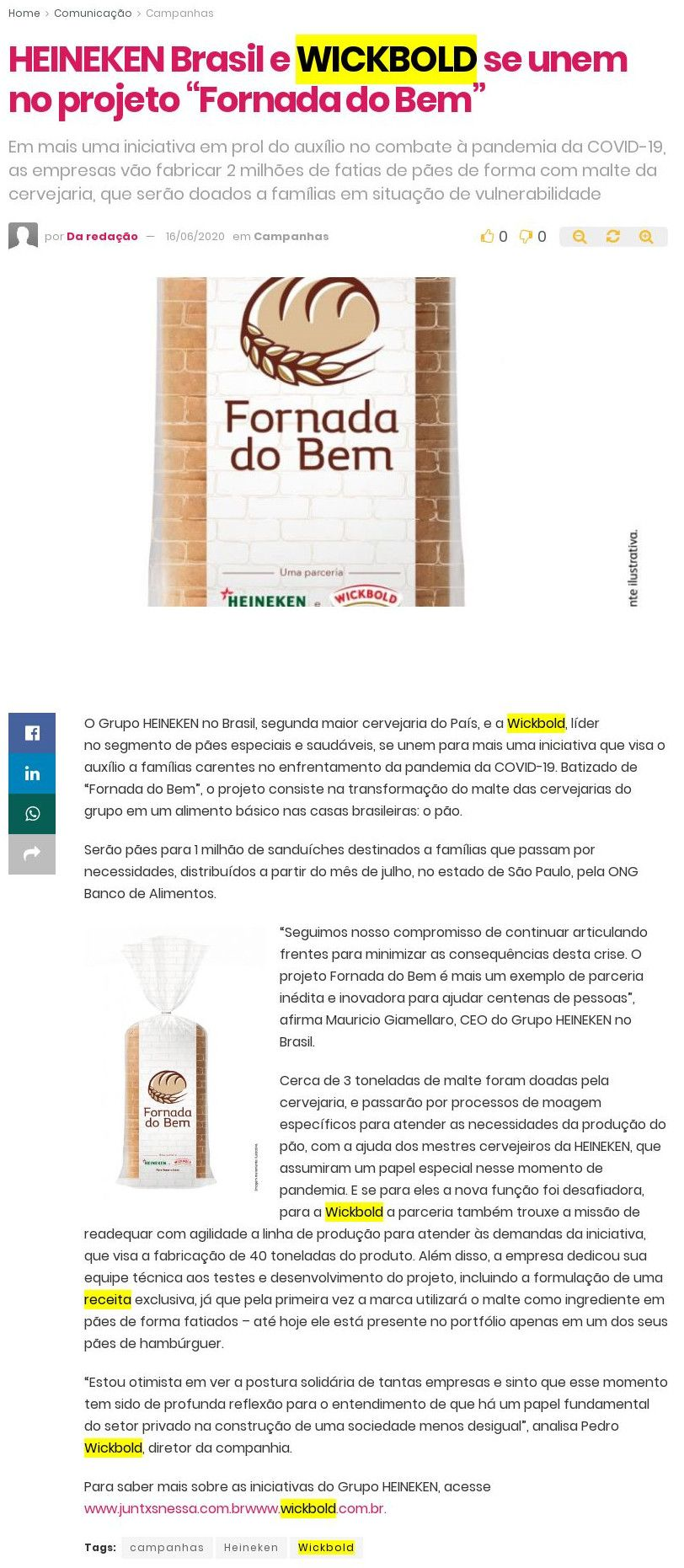
Task: Open Campanhas category next to date
Action: click(291, 237)
